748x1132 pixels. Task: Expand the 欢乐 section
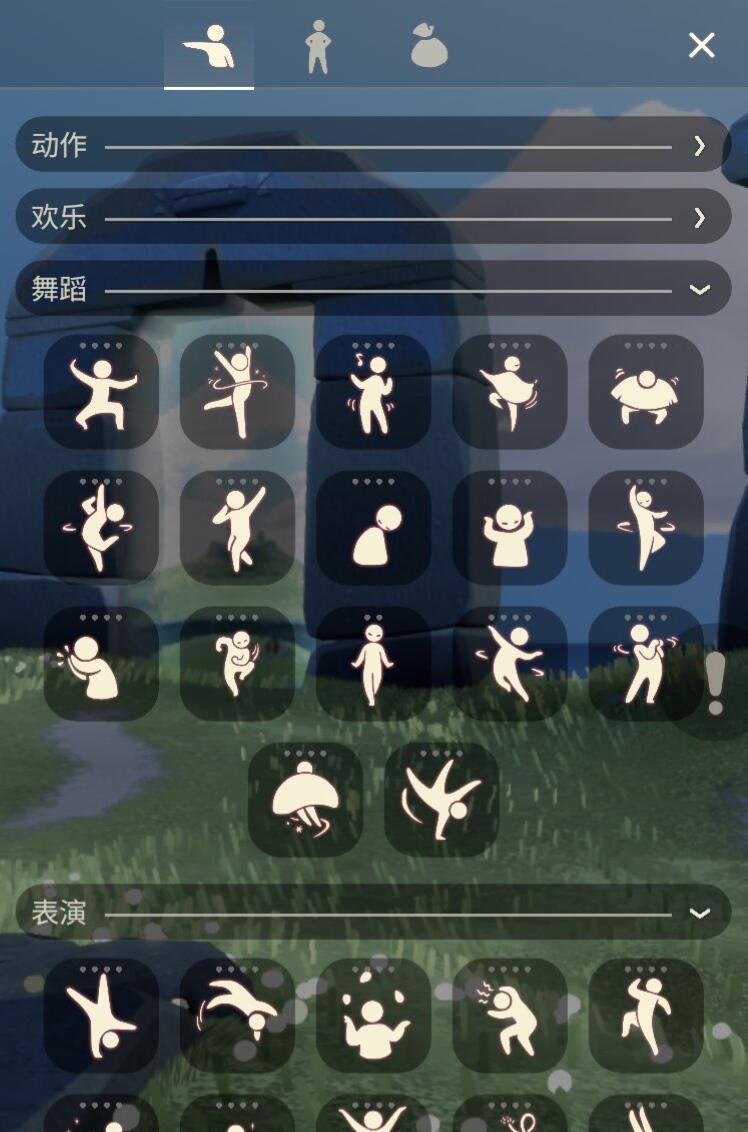click(373, 216)
